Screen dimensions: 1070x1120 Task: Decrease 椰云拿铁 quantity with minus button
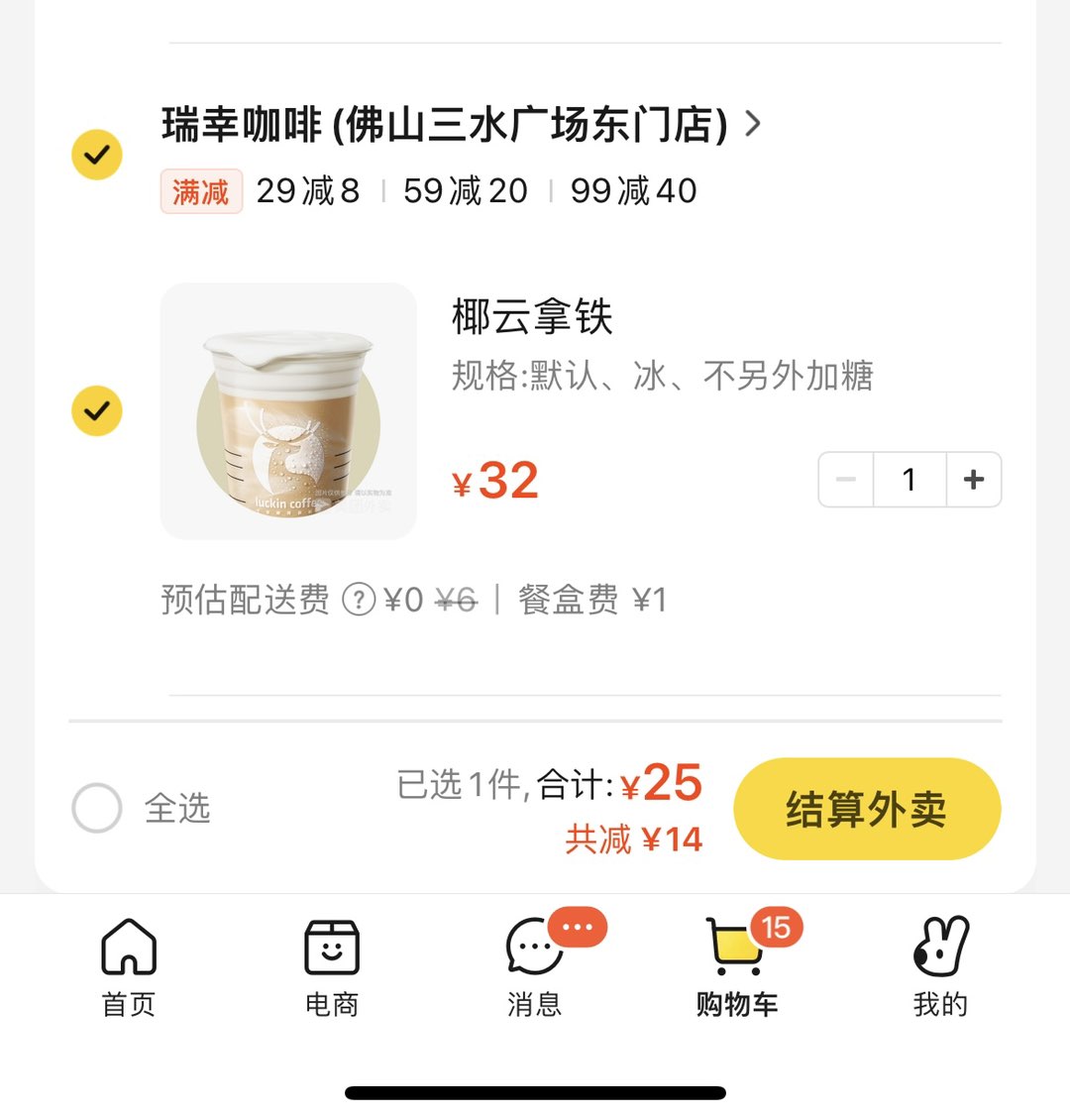click(x=846, y=480)
